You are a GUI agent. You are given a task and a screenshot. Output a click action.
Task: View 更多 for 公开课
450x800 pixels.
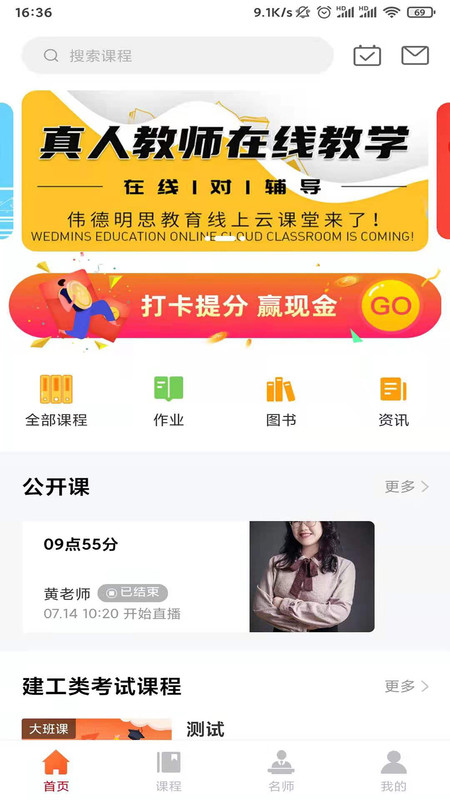tap(407, 487)
